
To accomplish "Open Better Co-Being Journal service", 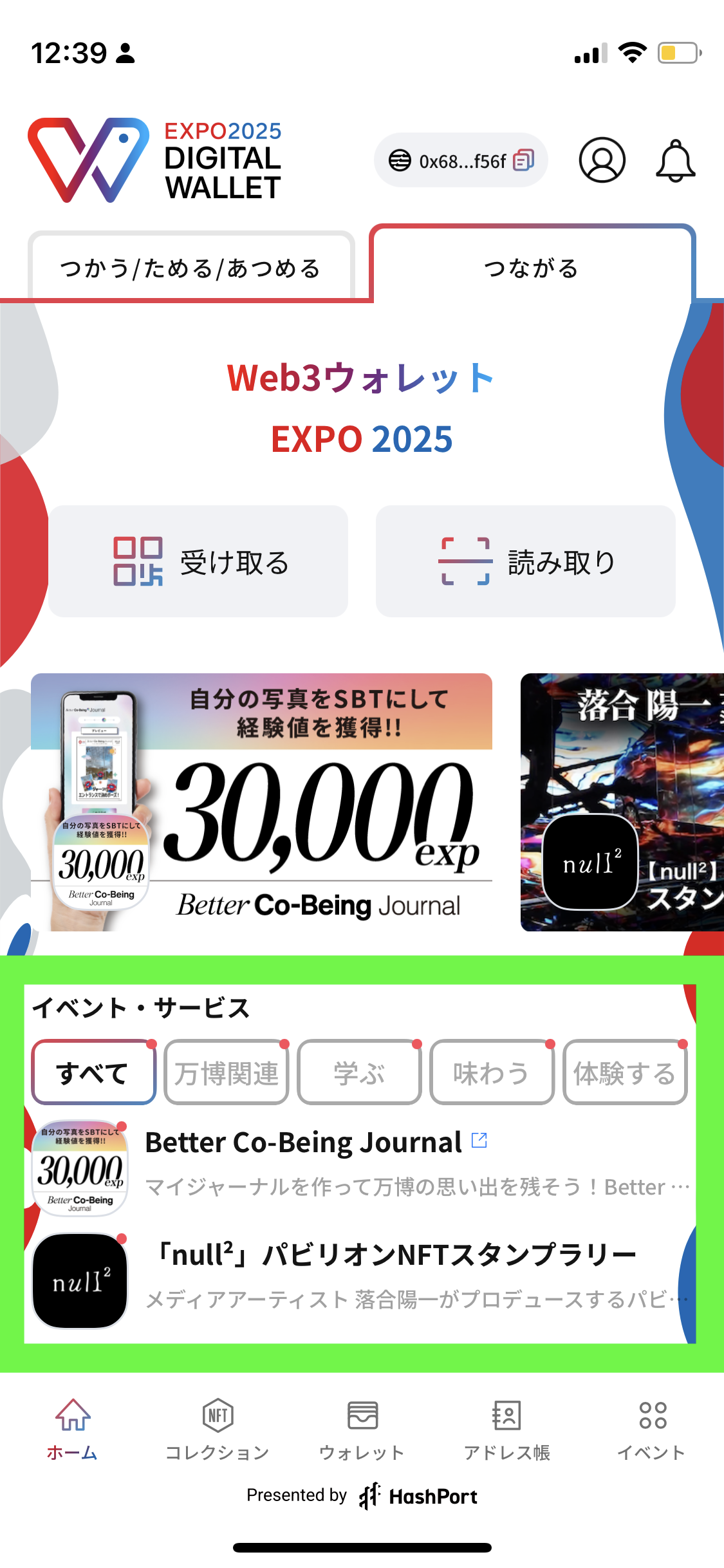I will [x=360, y=1166].
